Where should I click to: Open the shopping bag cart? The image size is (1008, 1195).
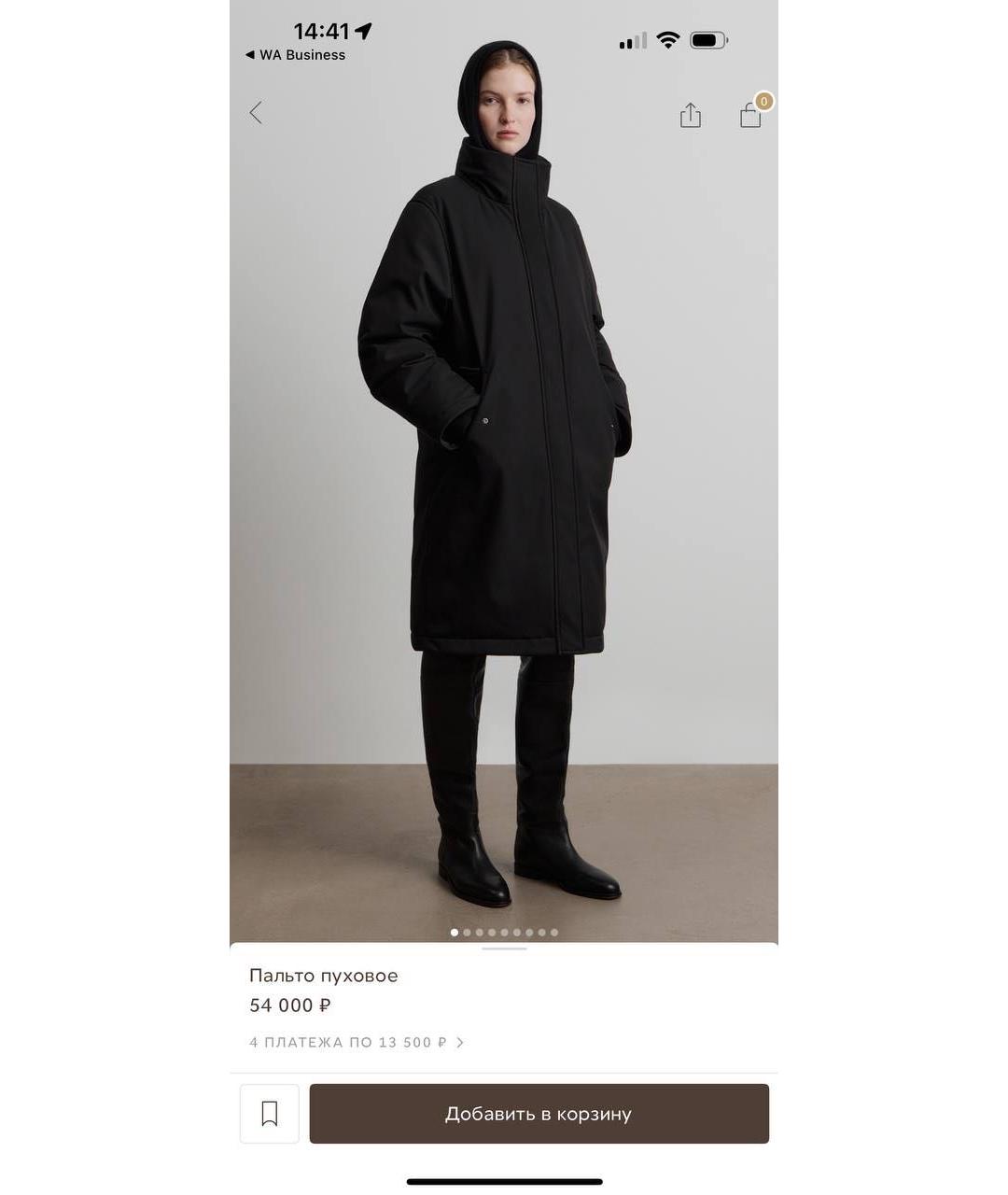point(751,115)
